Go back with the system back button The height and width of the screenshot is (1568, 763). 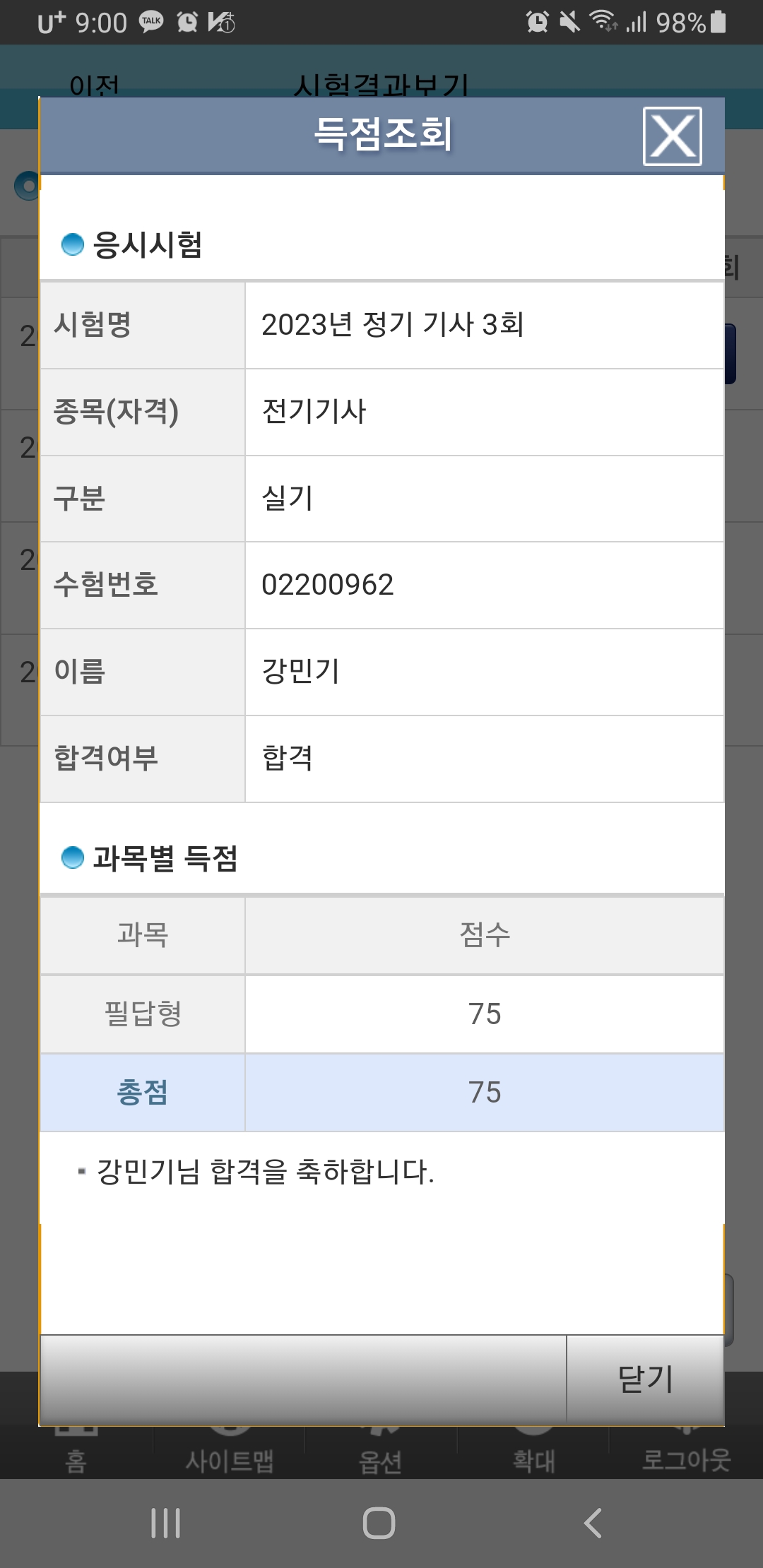[593, 1523]
